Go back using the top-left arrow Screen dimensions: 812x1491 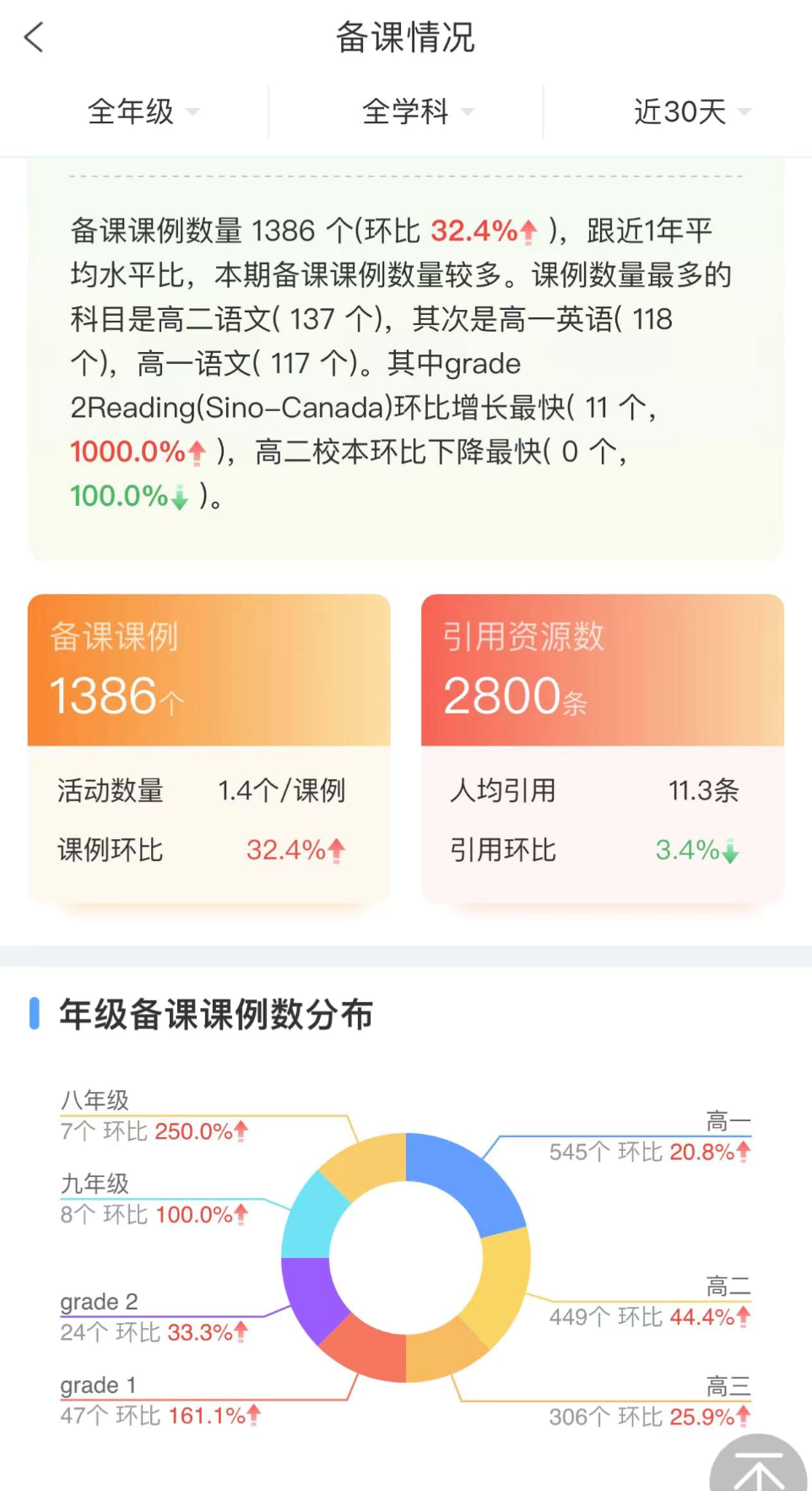(x=34, y=37)
